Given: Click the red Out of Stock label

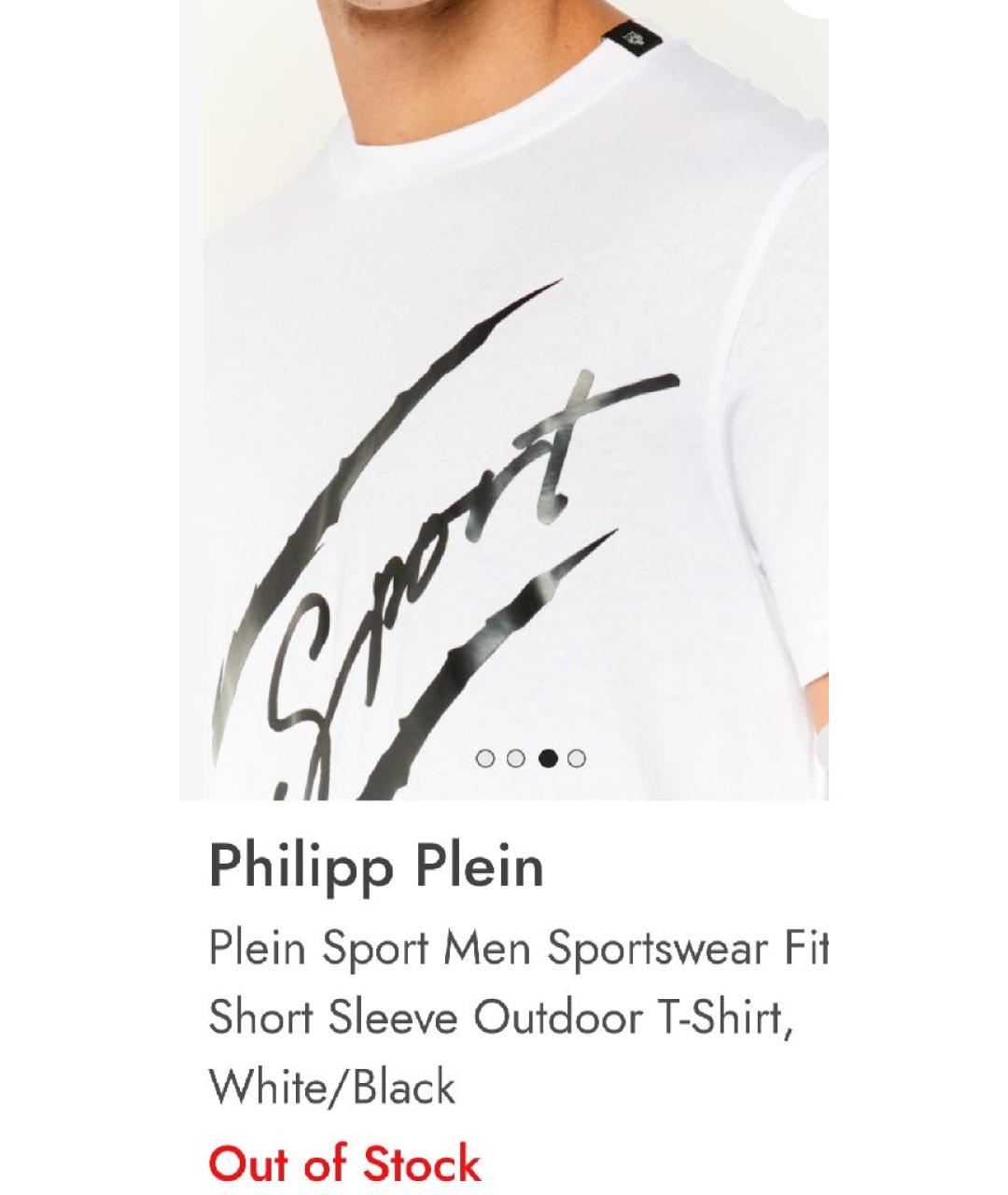Looking at the screenshot, I should tap(345, 1160).
